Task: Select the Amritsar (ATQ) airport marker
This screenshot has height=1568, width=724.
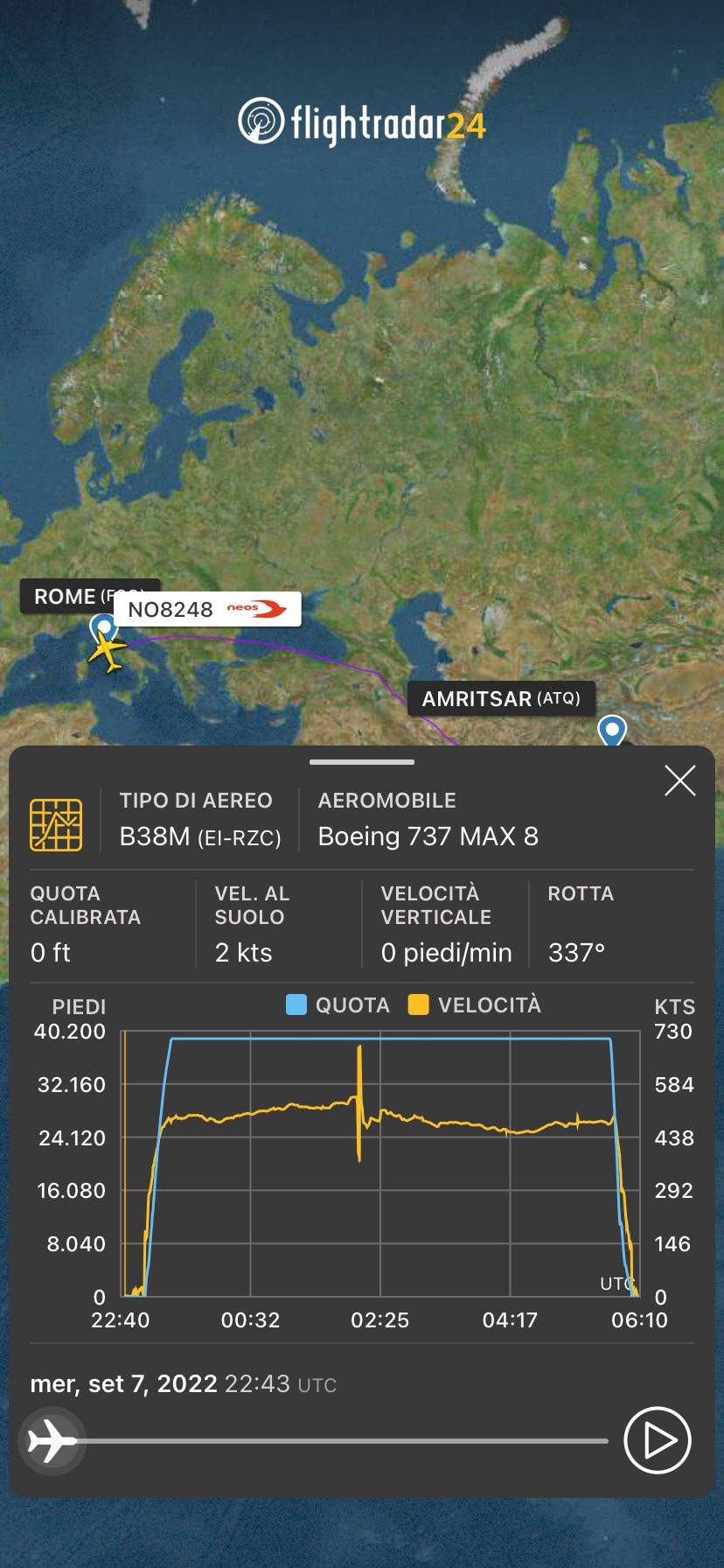Action: (612, 729)
